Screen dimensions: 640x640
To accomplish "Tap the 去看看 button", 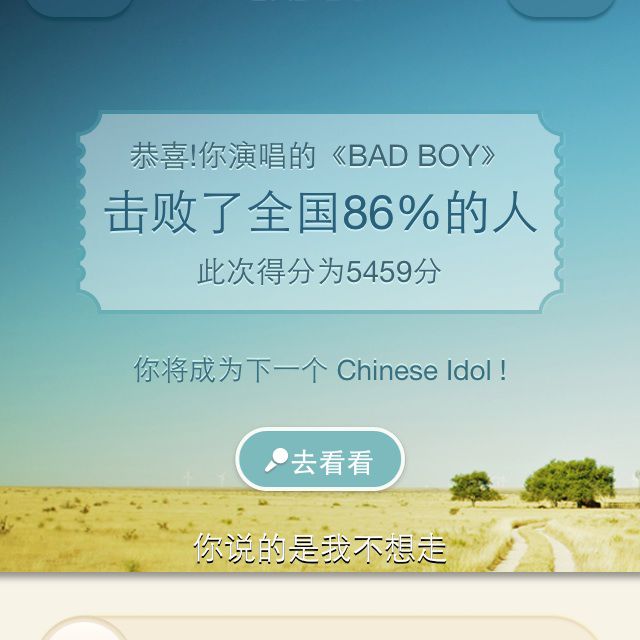I will click(320, 461).
